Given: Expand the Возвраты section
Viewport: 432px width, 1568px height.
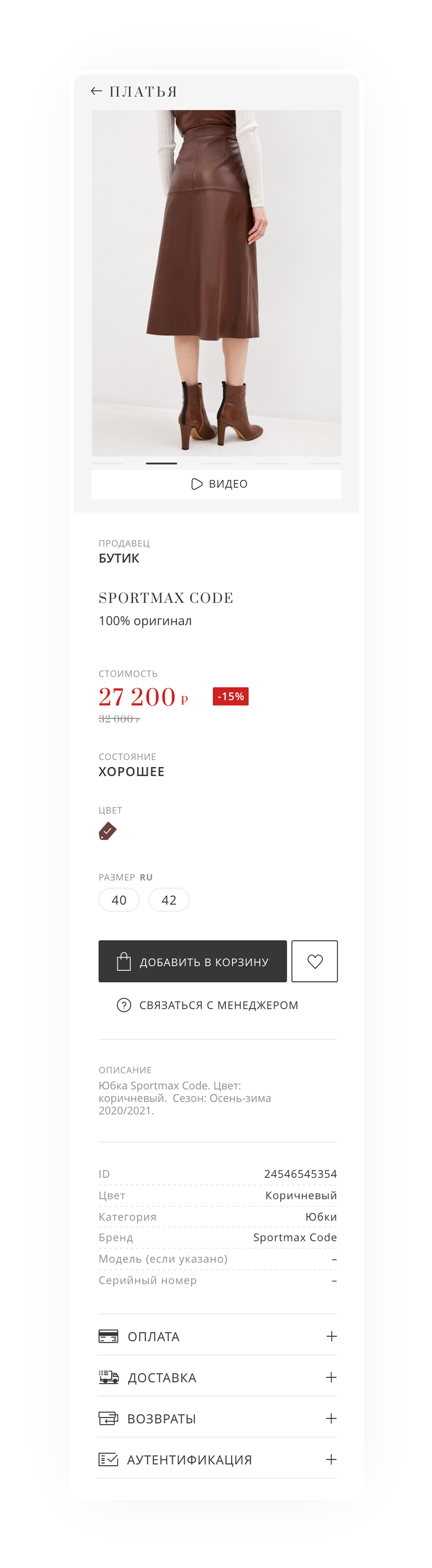Looking at the screenshot, I should point(331,1418).
